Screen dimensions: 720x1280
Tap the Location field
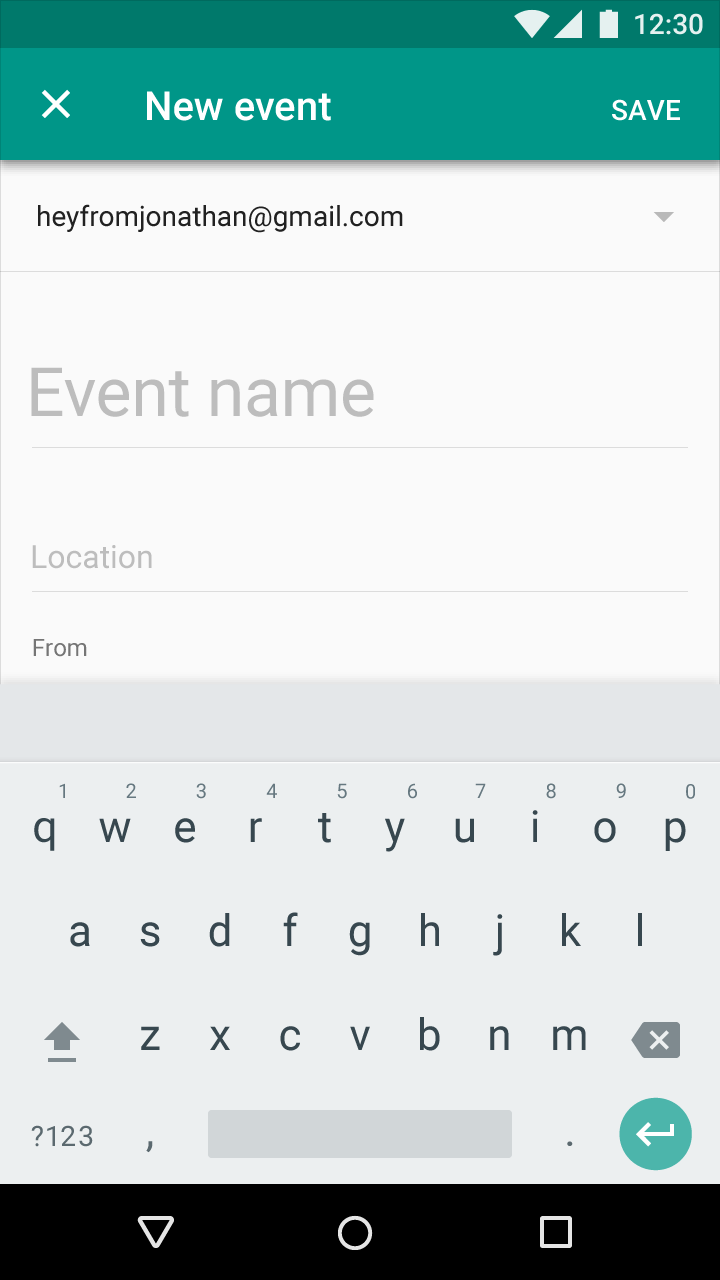[x=360, y=557]
